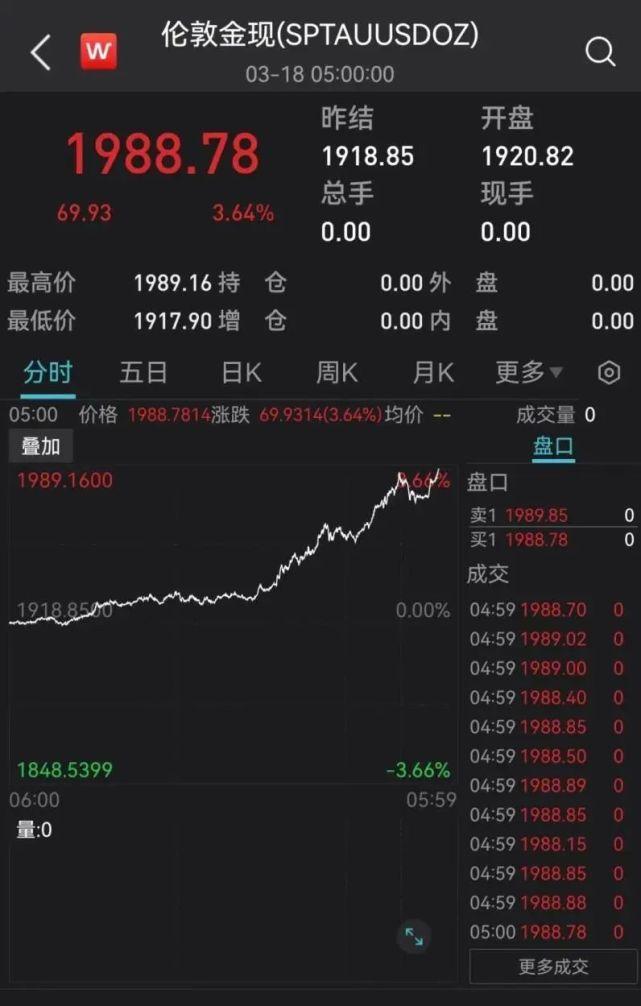Show the 日K candlestick chart
The height and width of the screenshot is (1006, 641).
241,373
